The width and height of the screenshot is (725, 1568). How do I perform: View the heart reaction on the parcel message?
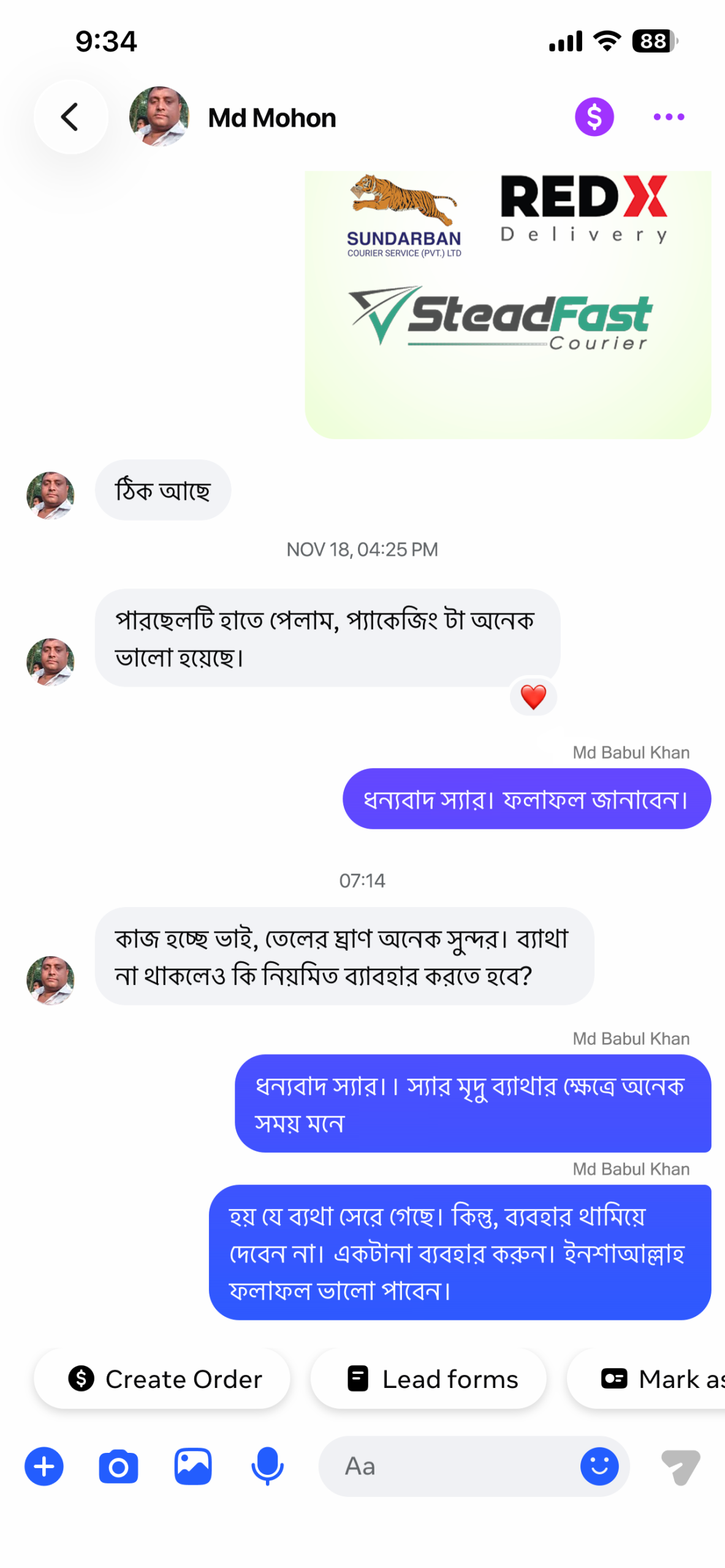533,696
